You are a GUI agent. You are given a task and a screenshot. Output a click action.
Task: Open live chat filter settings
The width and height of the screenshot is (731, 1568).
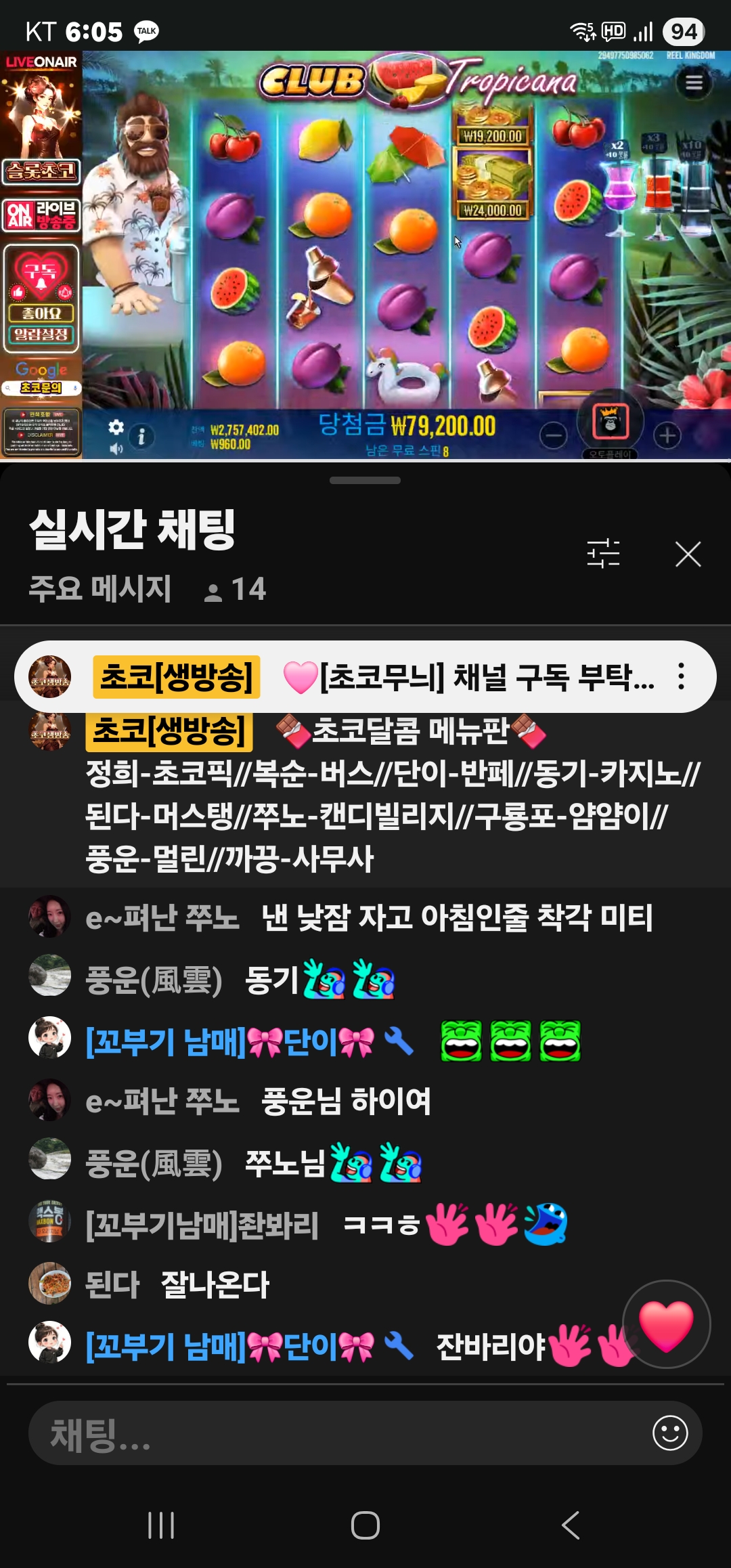tap(603, 554)
